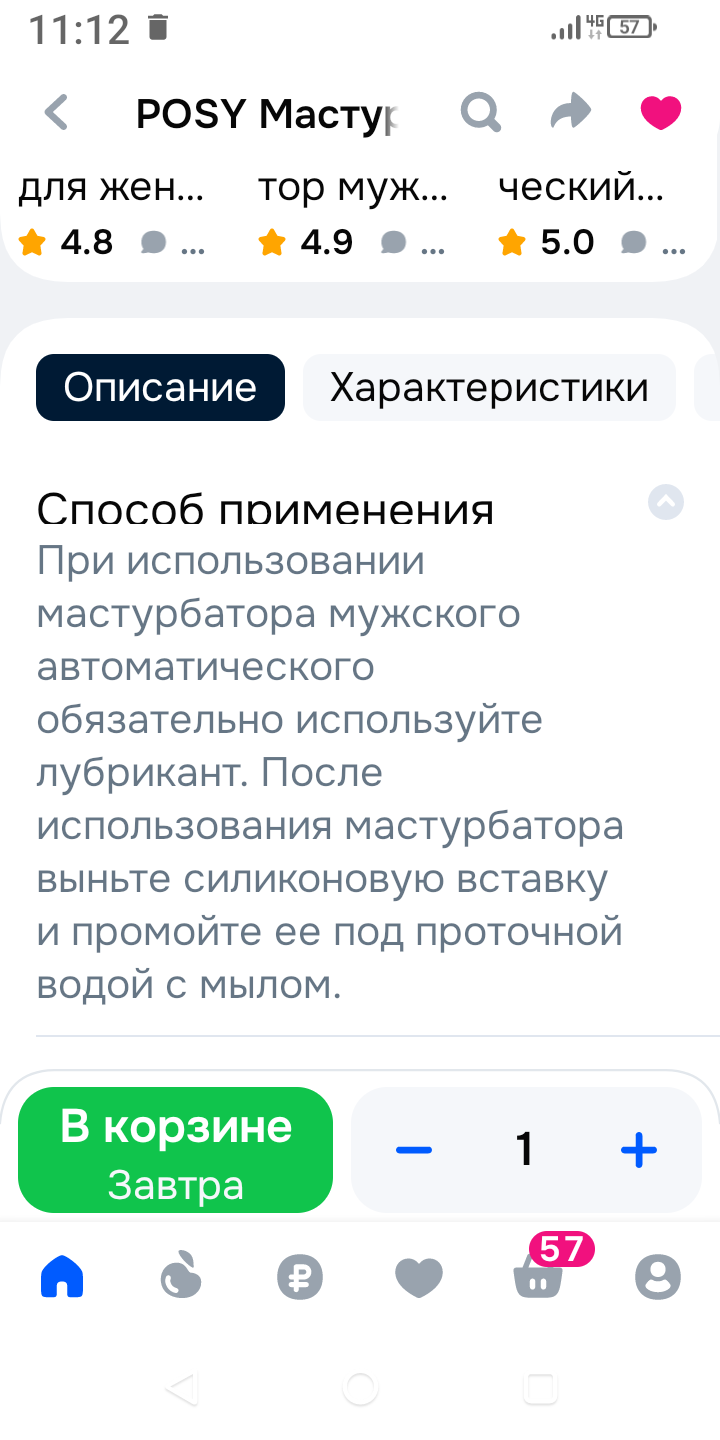Open search from the top bar
Viewport: 720px width, 1440px height.
pos(480,113)
